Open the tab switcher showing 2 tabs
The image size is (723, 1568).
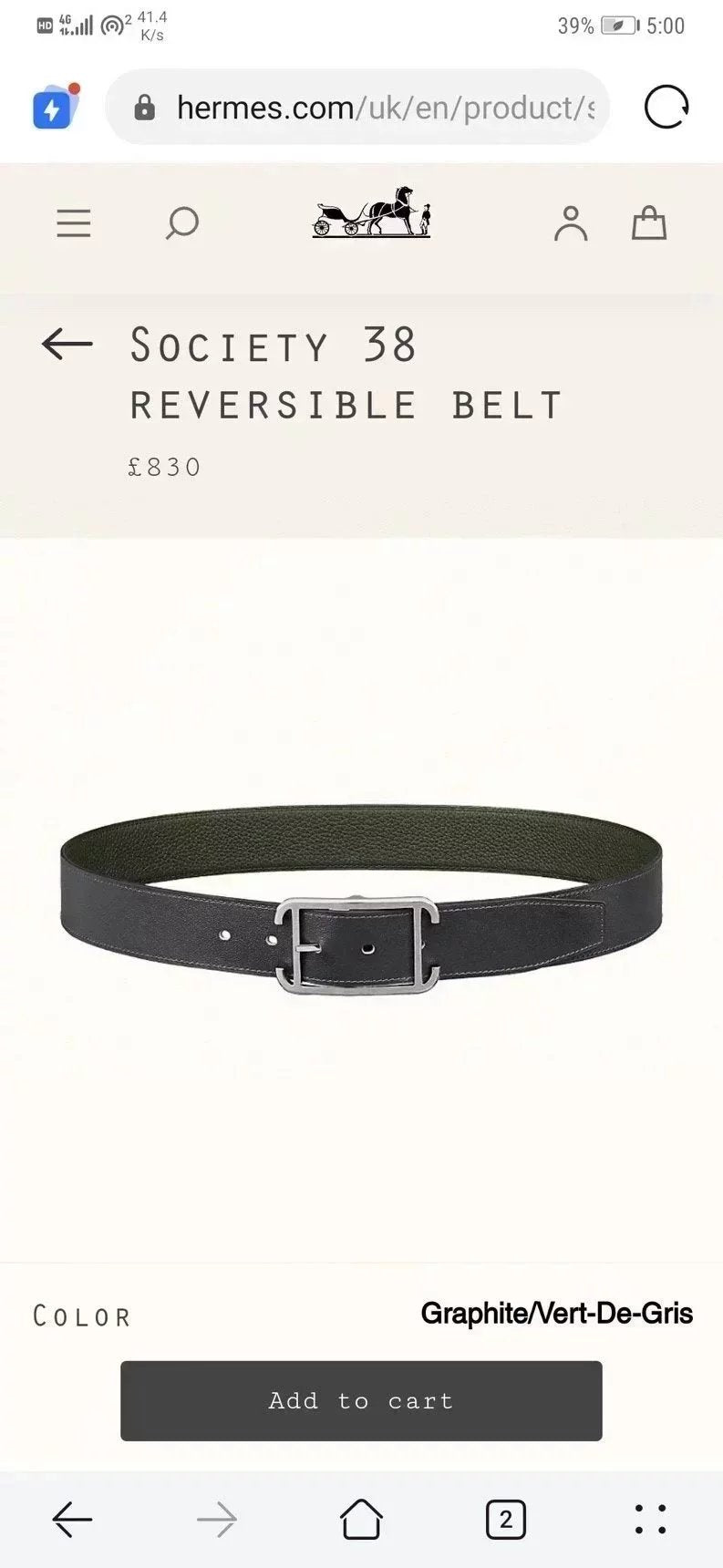505,1520
